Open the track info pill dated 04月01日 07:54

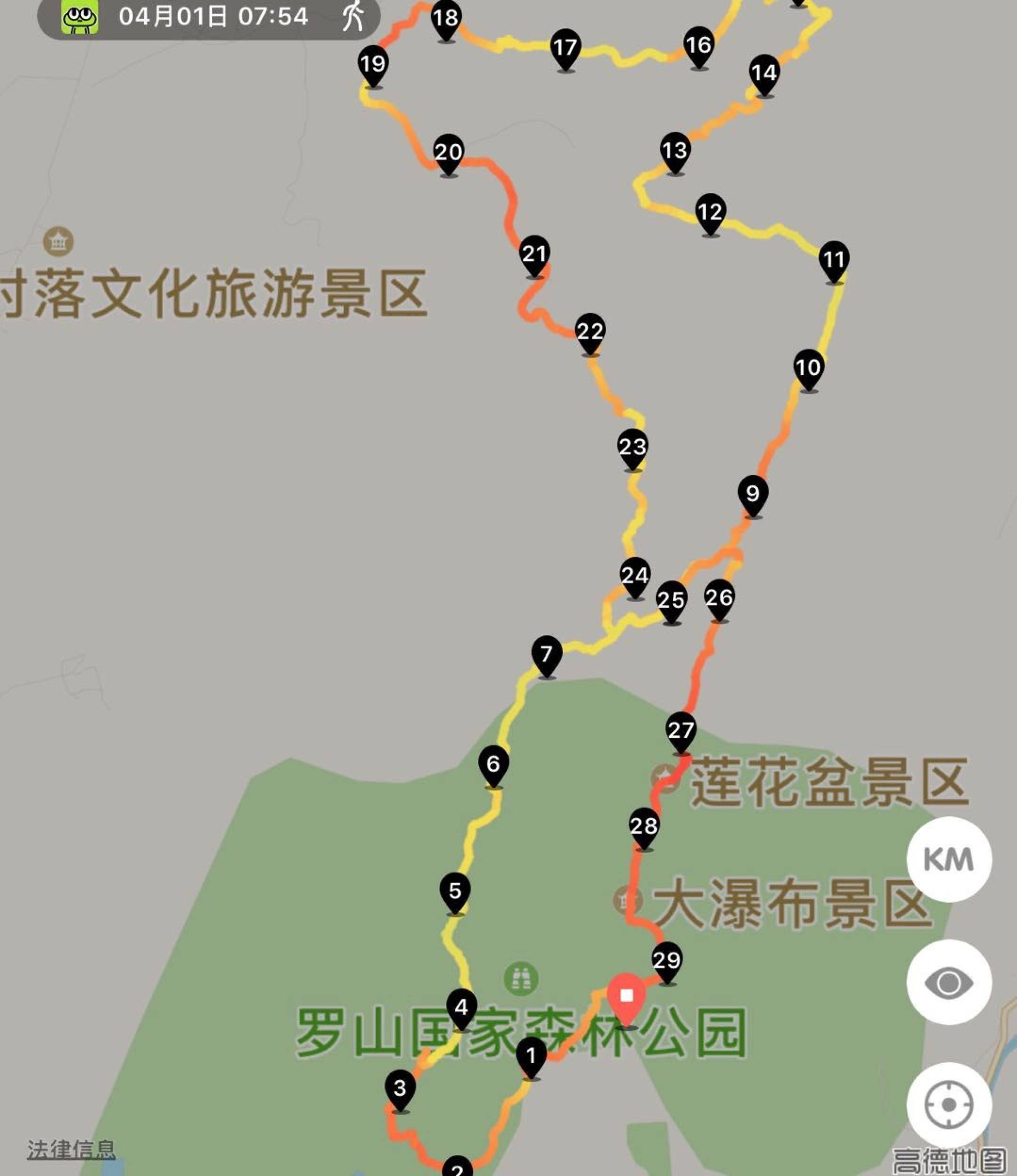coord(208,17)
